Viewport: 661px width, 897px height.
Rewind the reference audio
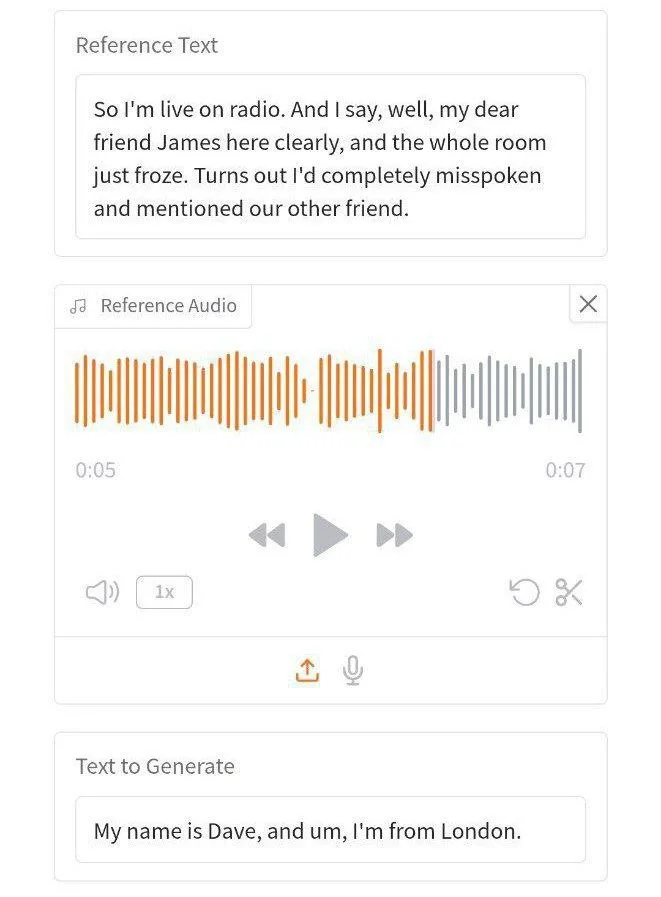267,535
